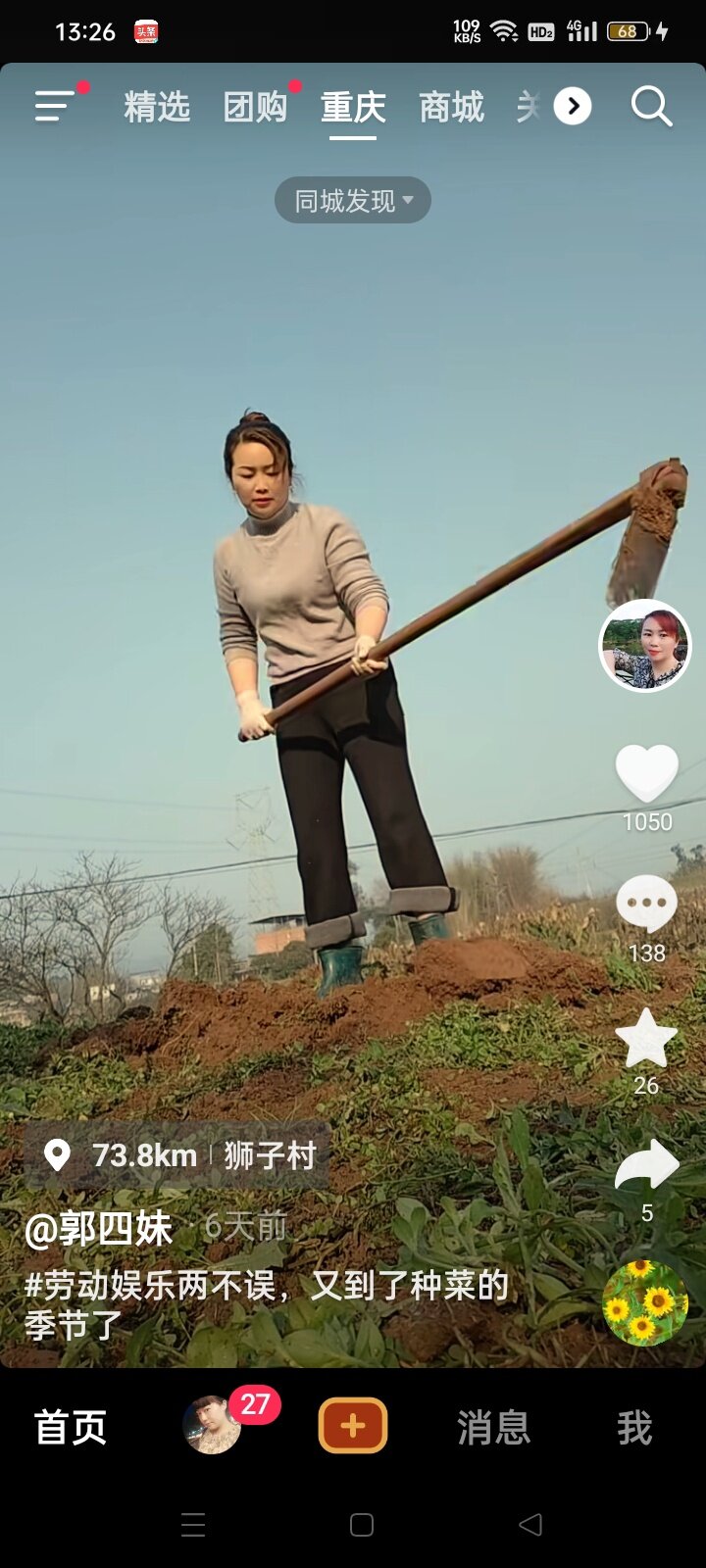Switch to the 精选 tab
This screenshot has width=706, height=1568.
click(x=157, y=107)
